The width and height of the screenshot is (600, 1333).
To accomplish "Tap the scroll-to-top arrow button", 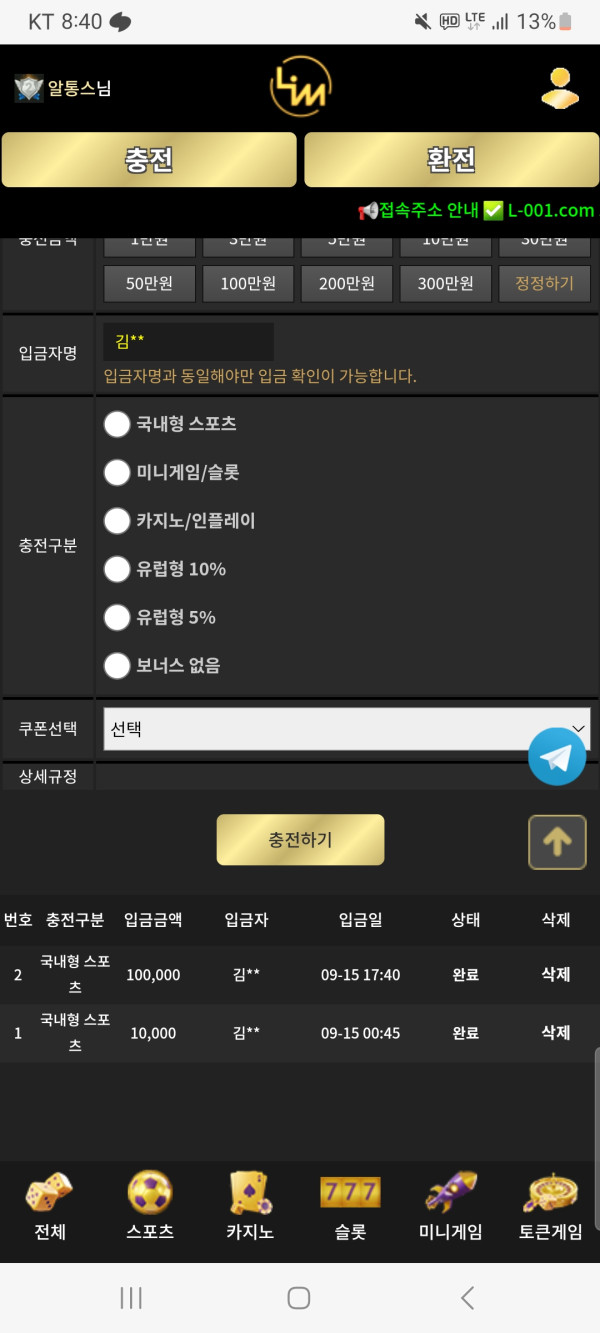I will pos(557,842).
